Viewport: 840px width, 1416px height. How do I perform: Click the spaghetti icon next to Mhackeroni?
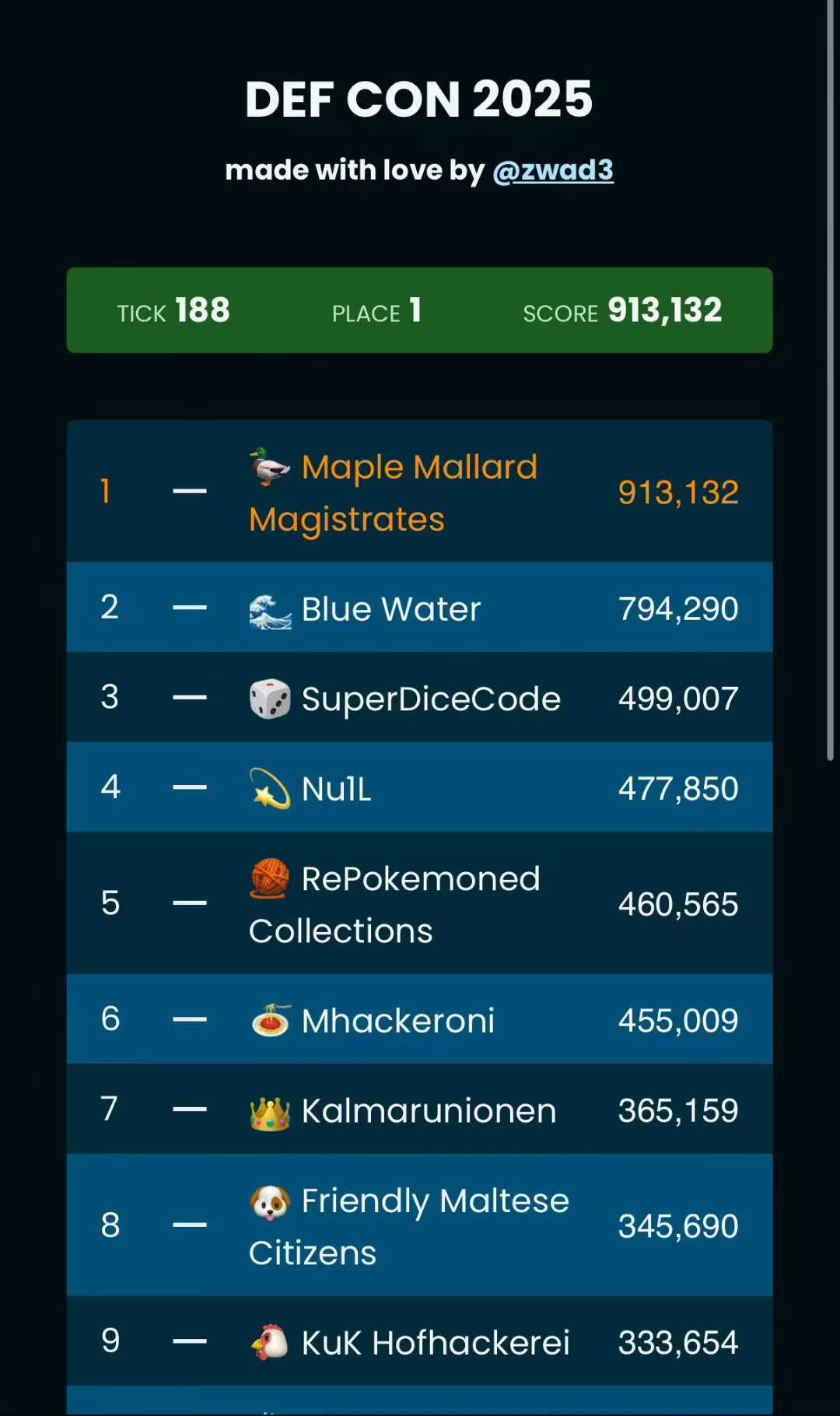[270, 1020]
